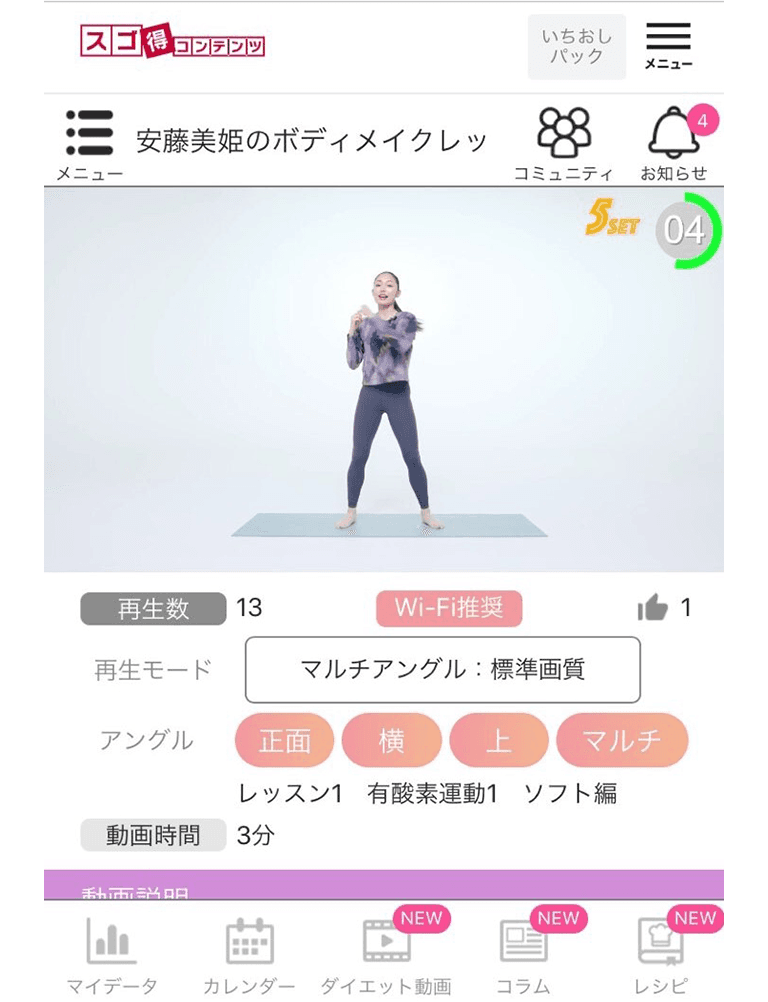The height and width of the screenshot is (1002, 768).
Task: Open the app's left メニュー list icon
Action: 90,145
